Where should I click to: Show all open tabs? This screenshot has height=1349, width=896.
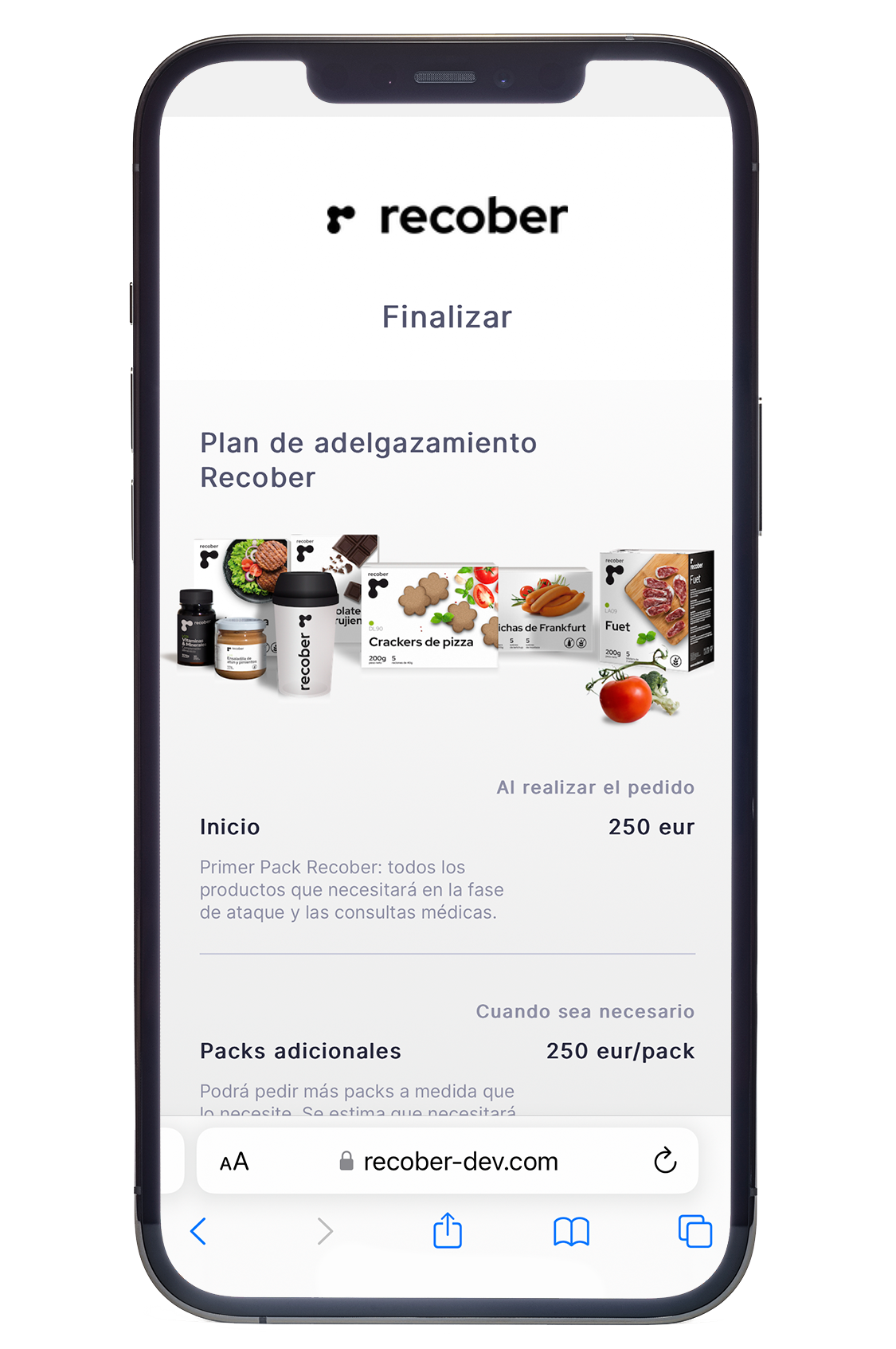(x=694, y=1231)
